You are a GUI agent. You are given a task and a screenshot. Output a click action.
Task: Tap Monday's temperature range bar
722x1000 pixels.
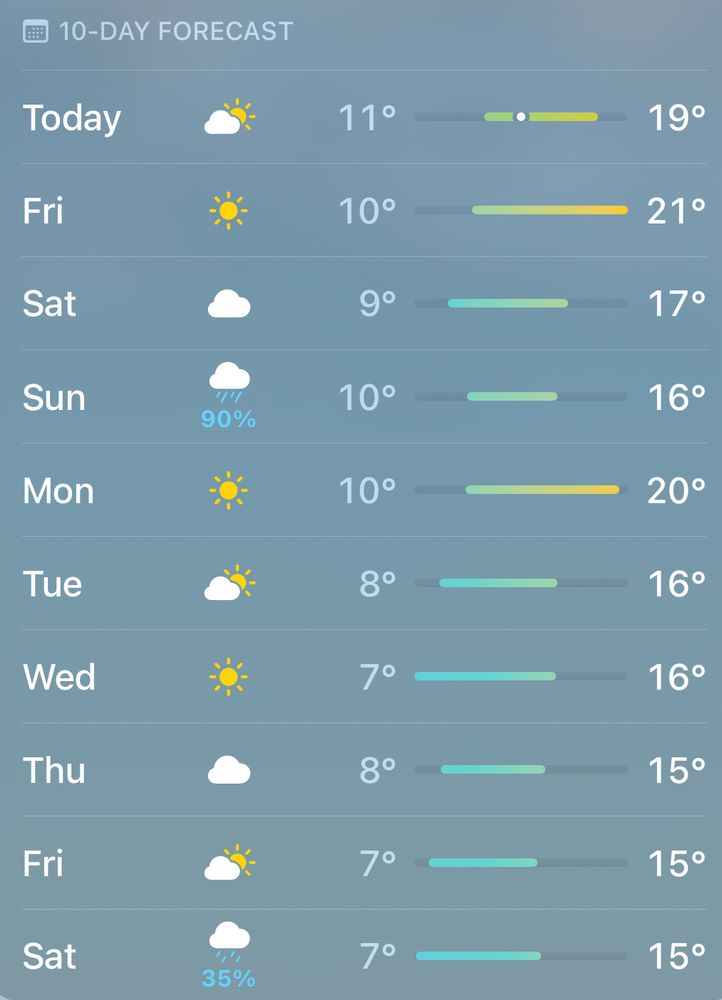522,489
